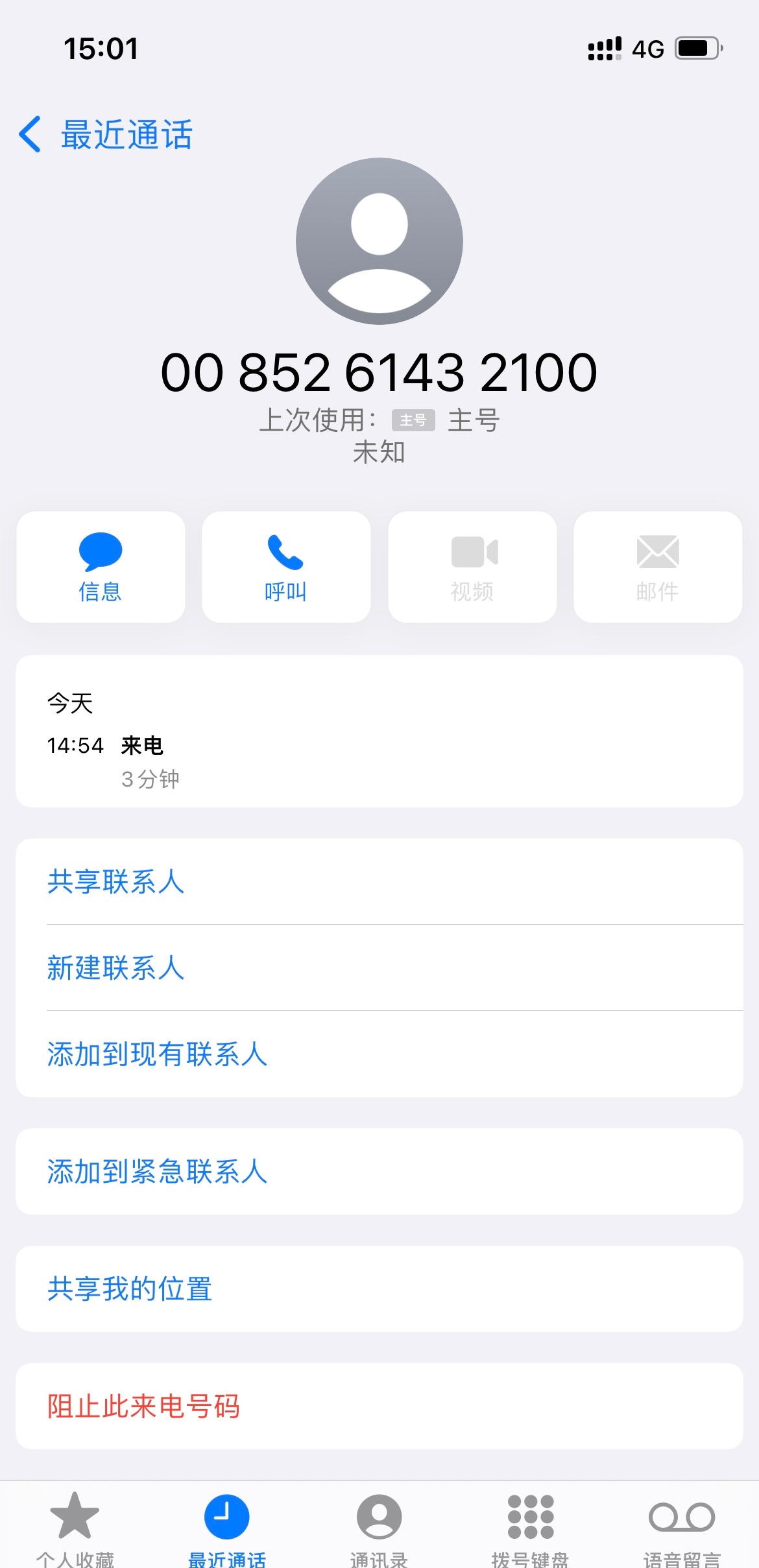Switch to the 通讯录 tab
The height and width of the screenshot is (1568, 759).
pyautogui.click(x=379, y=1517)
